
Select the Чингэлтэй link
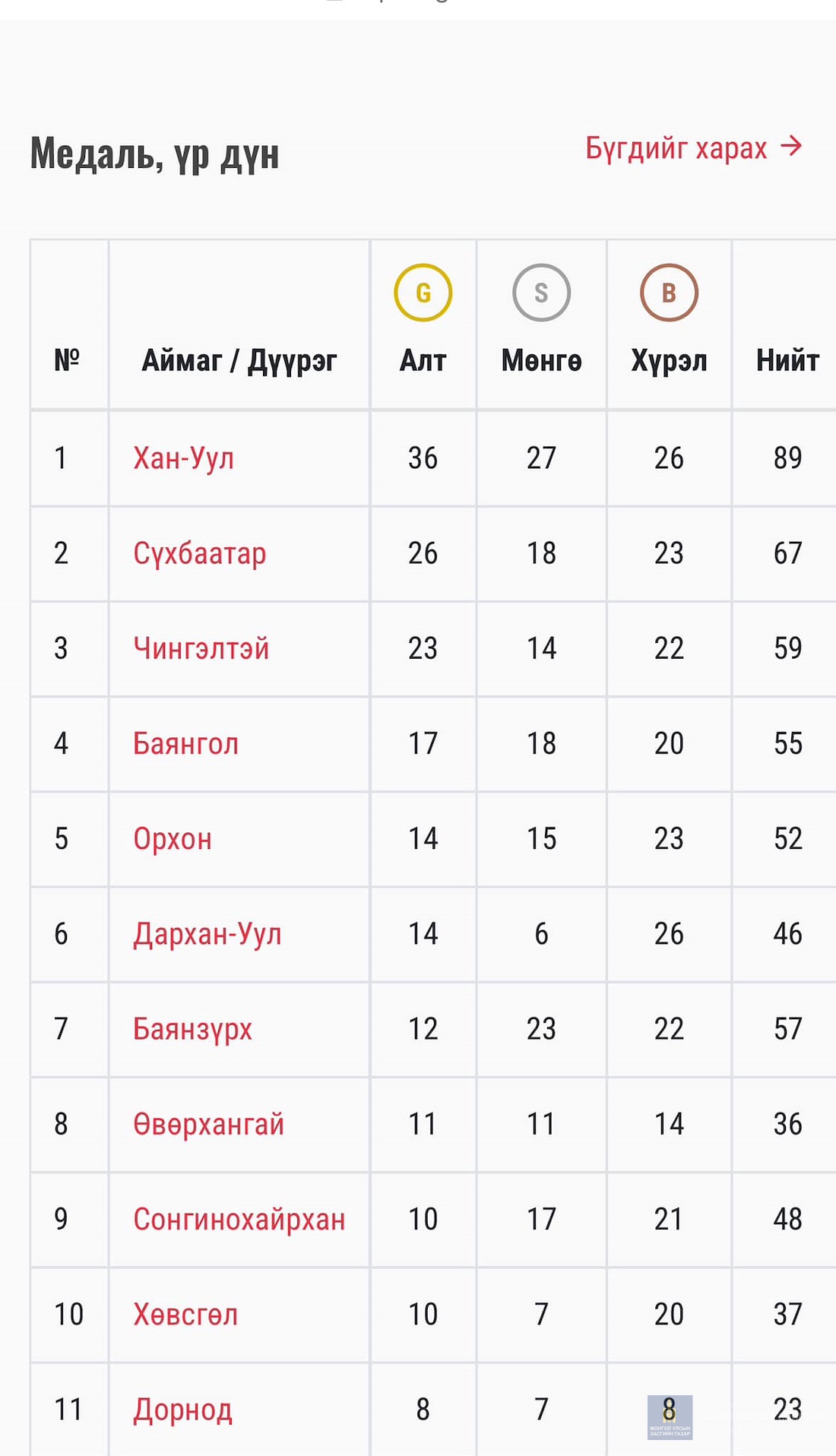pyautogui.click(x=201, y=648)
